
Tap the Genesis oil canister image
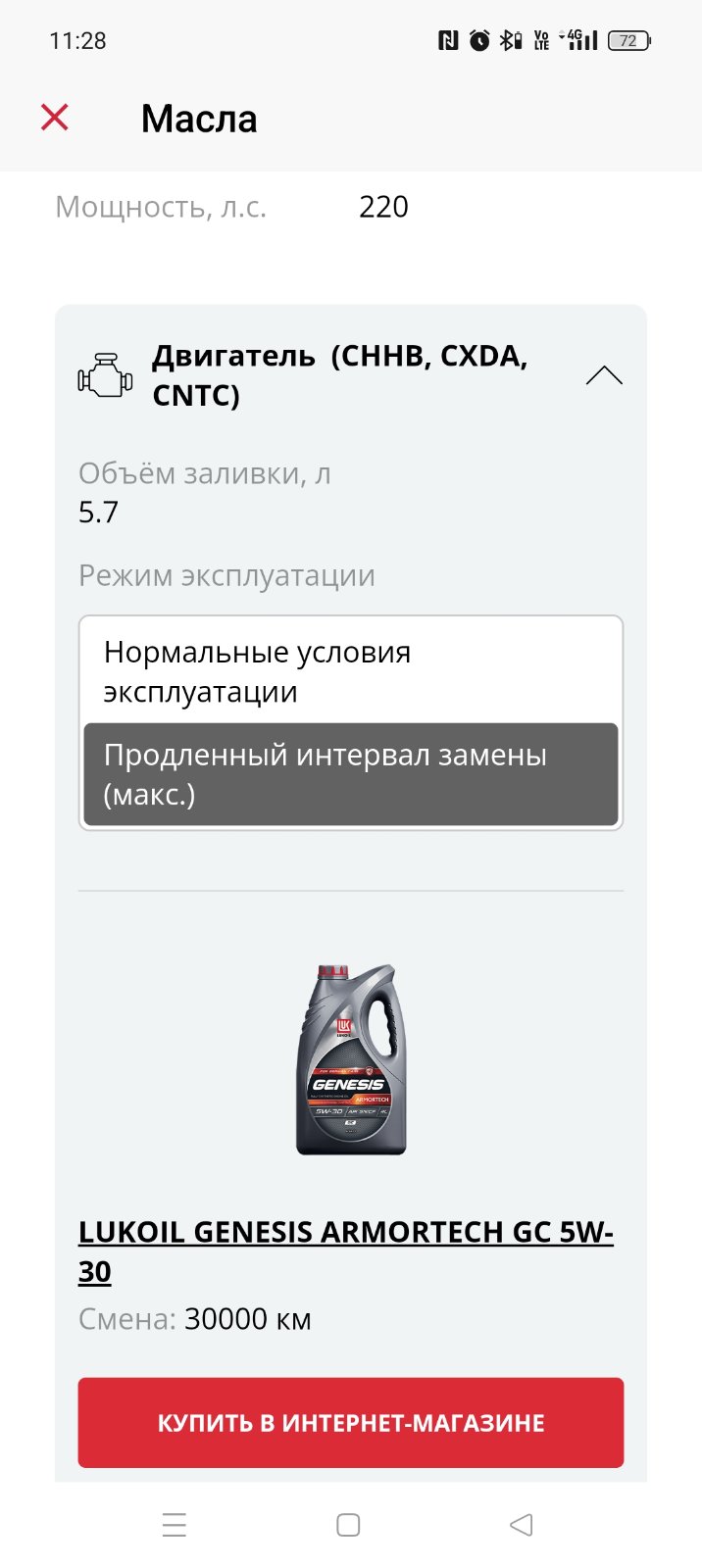click(x=351, y=1059)
